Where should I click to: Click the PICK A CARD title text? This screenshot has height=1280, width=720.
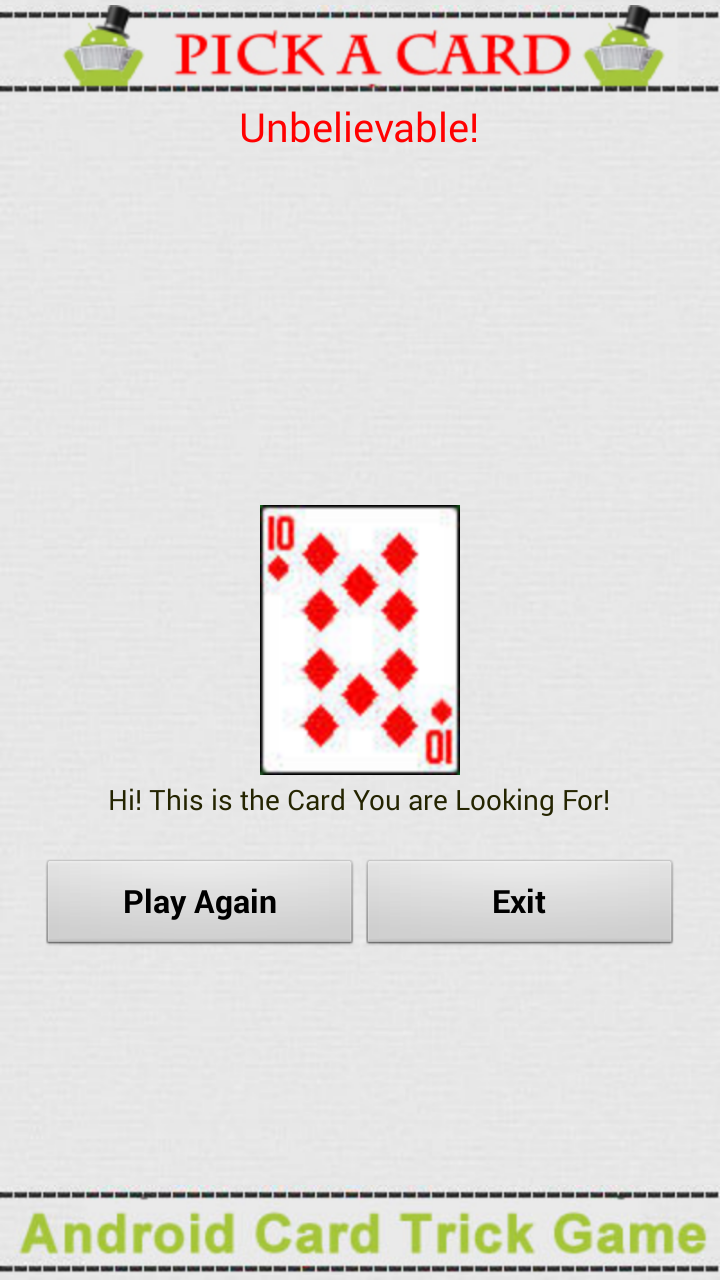[x=372, y=52]
